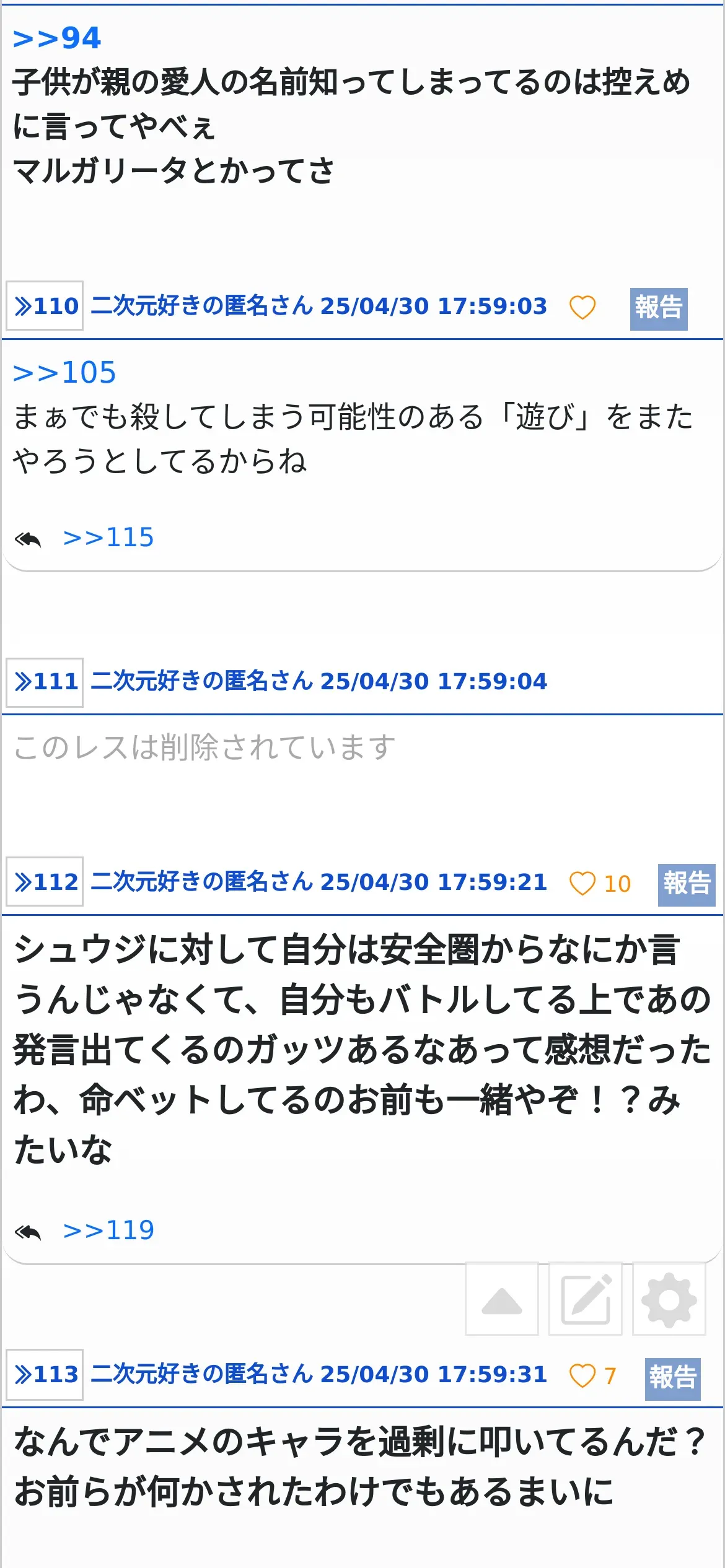Tap post number 111 anchor

pos(45,682)
